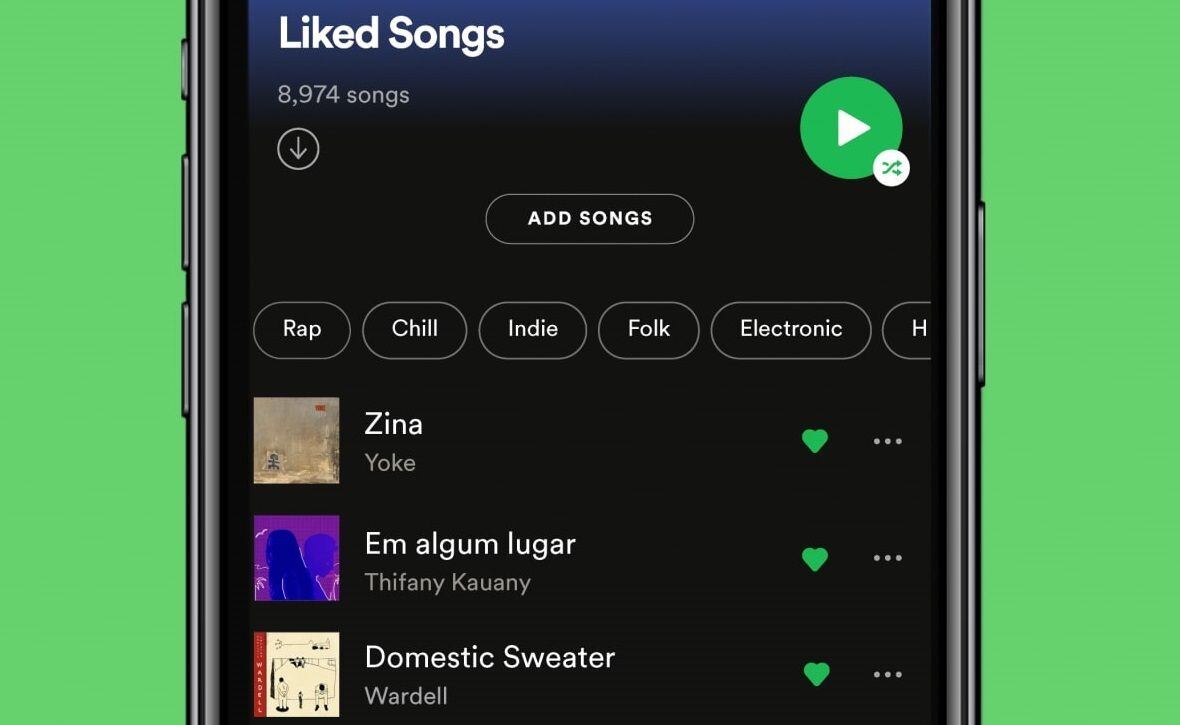Screen dimensions: 1180x725
Task: Filter songs by the Rap chip
Action: pyautogui.click(x=302, y=329)
